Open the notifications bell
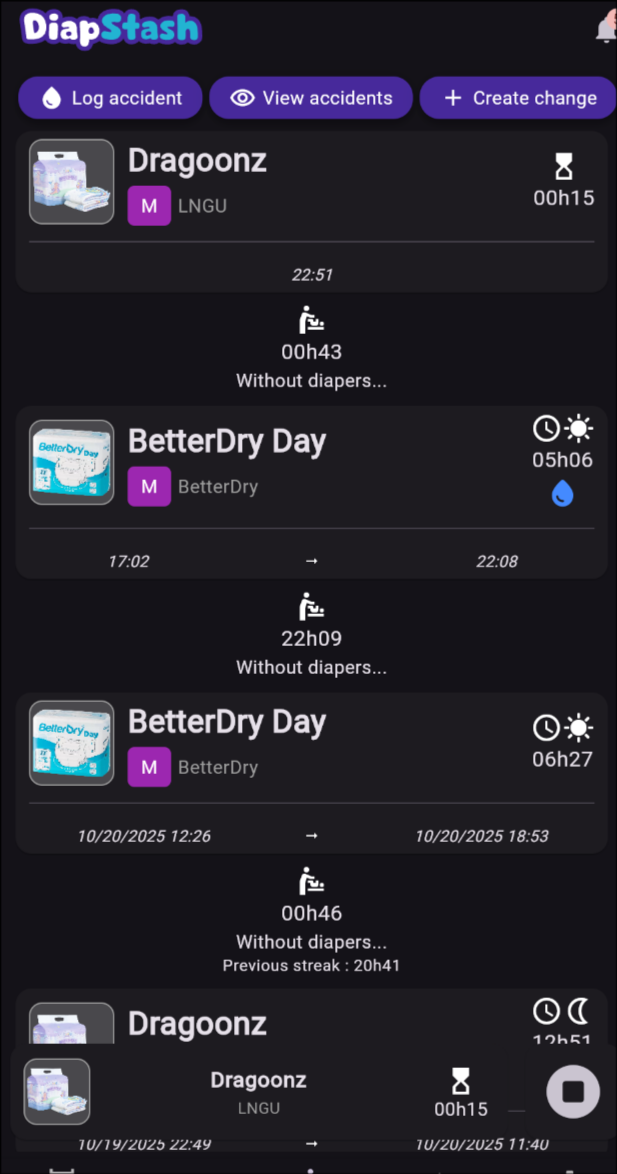This screenshot has width=617, height=1174. (x=606, y=29)
